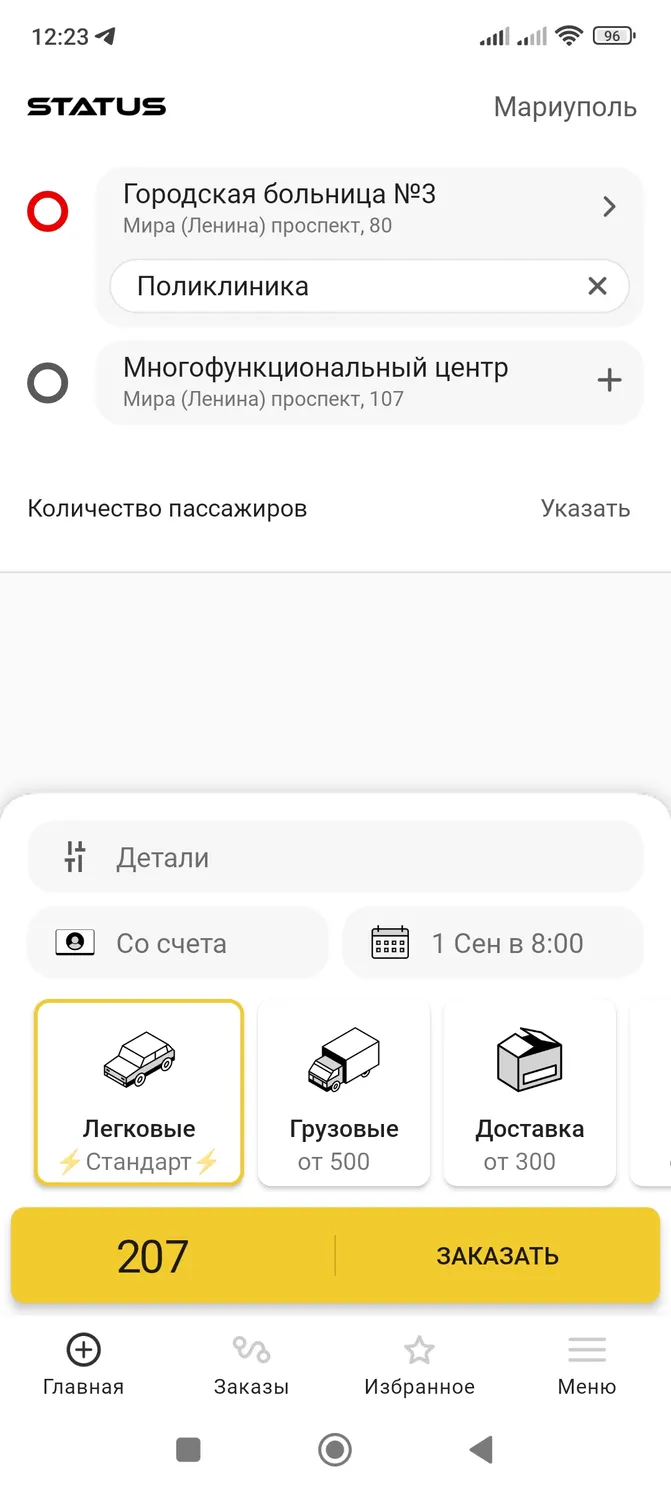Go back with the system back button
The image size is (671, 1492).
481,1449
